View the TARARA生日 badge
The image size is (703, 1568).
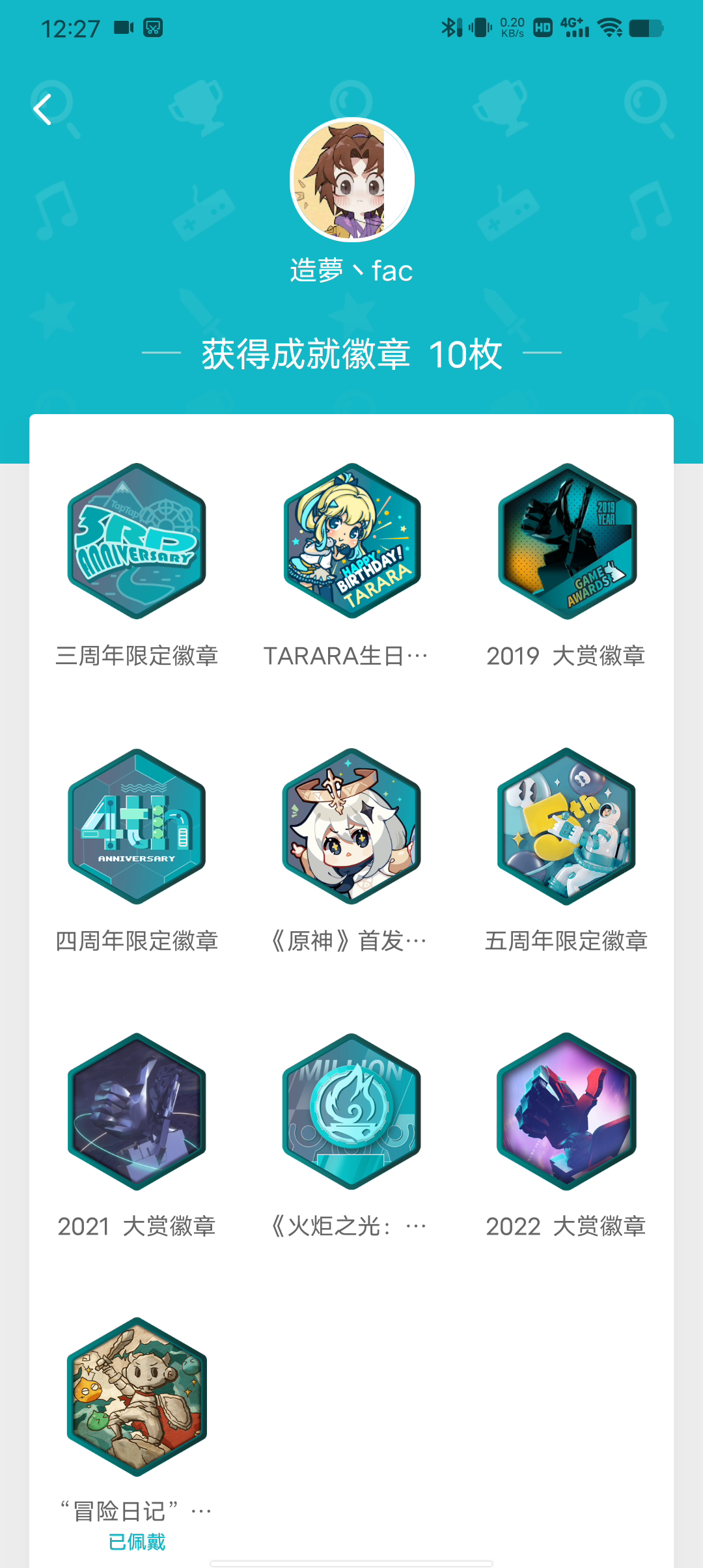pos(352,541)
